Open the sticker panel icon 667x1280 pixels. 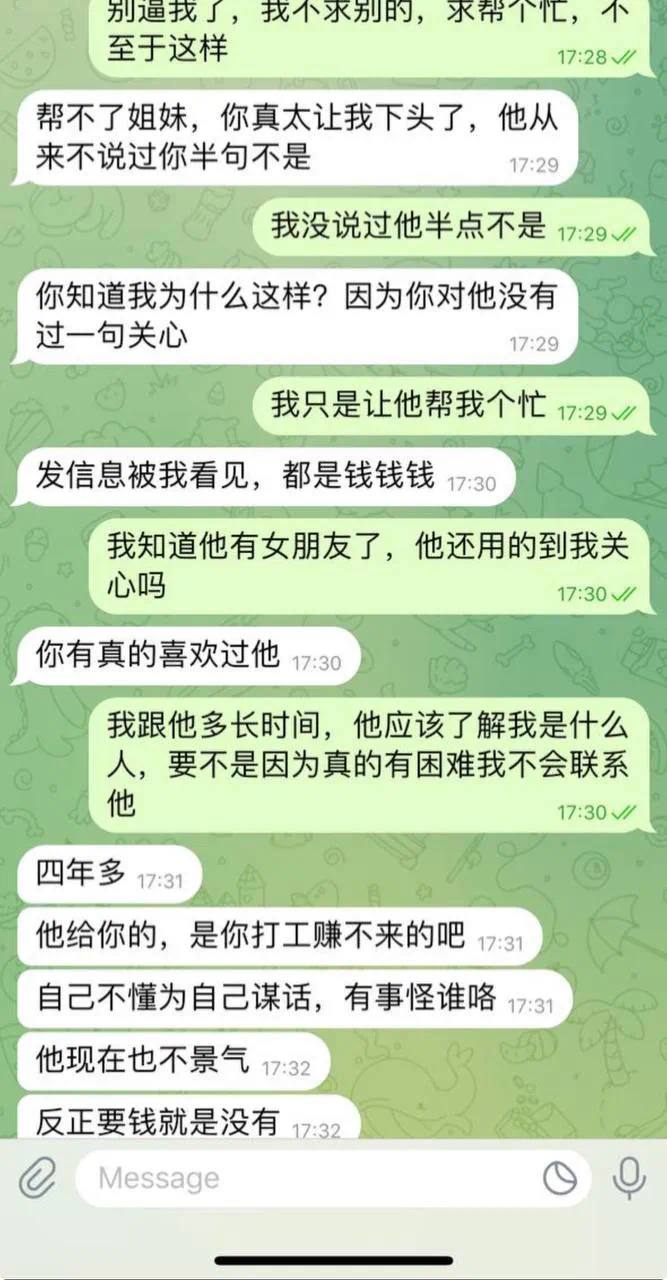[x=560, y=1178]
